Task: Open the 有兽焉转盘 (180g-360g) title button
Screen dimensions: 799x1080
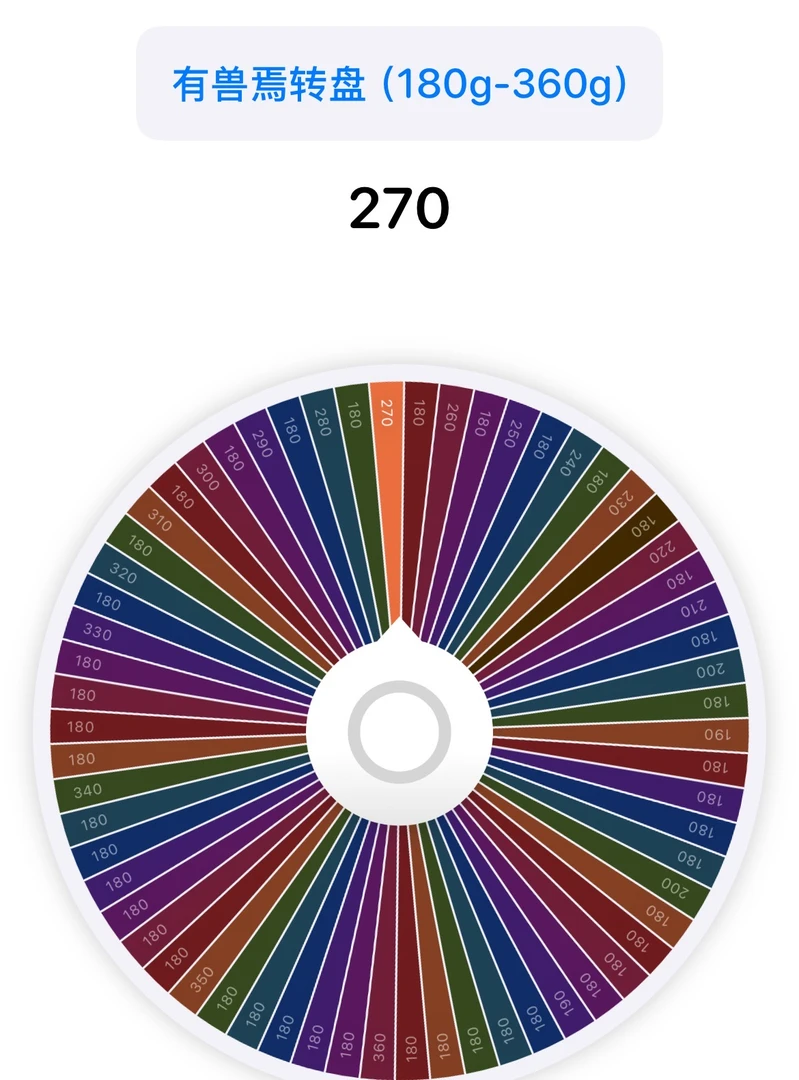Action: pyautogui.click(x=399, y=84)
